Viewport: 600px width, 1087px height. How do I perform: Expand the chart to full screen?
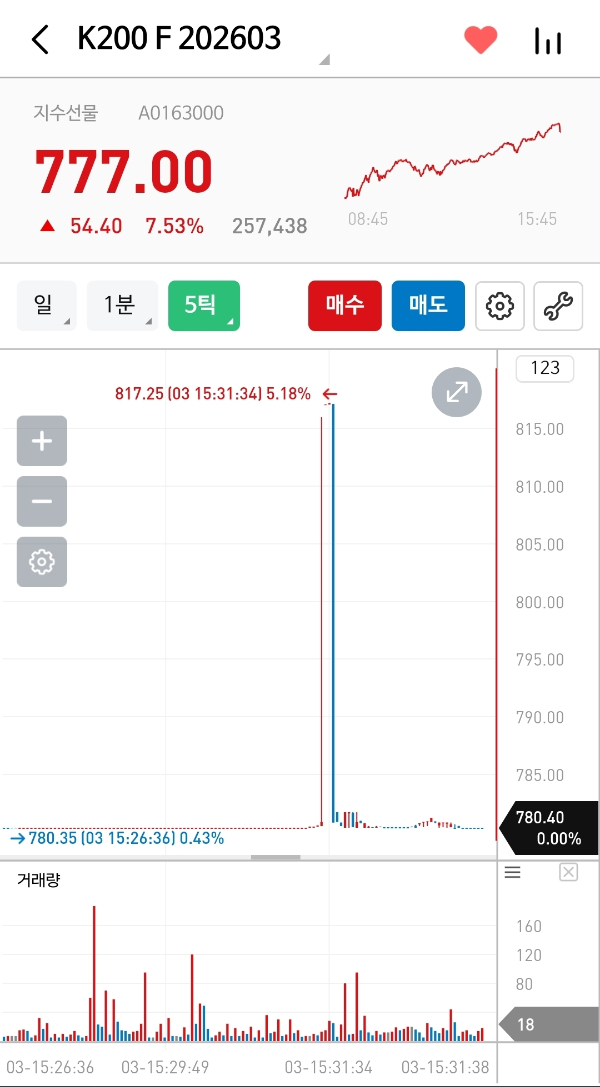[457, 393]
